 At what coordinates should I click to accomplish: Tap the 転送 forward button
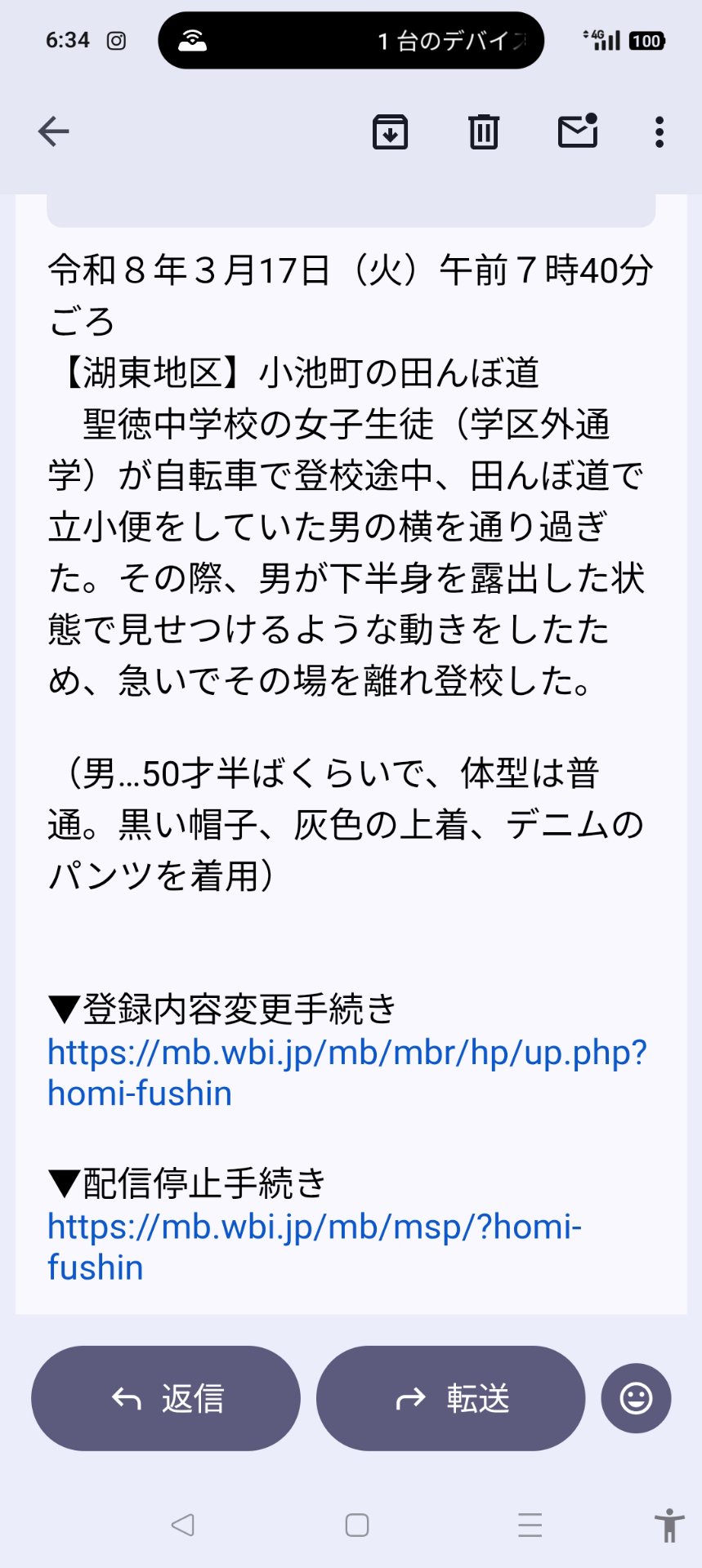[x=450, y=1398]
